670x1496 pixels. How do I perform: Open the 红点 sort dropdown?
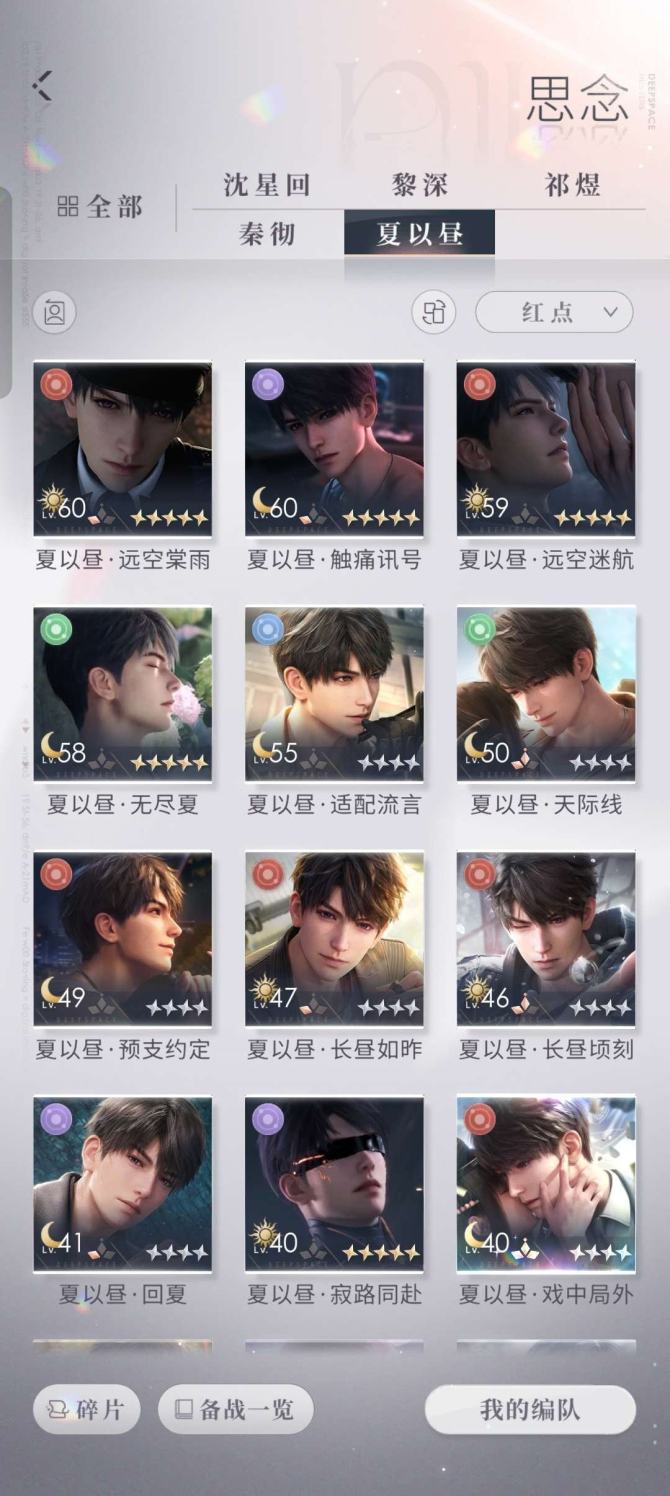click(x=554, y=312)
